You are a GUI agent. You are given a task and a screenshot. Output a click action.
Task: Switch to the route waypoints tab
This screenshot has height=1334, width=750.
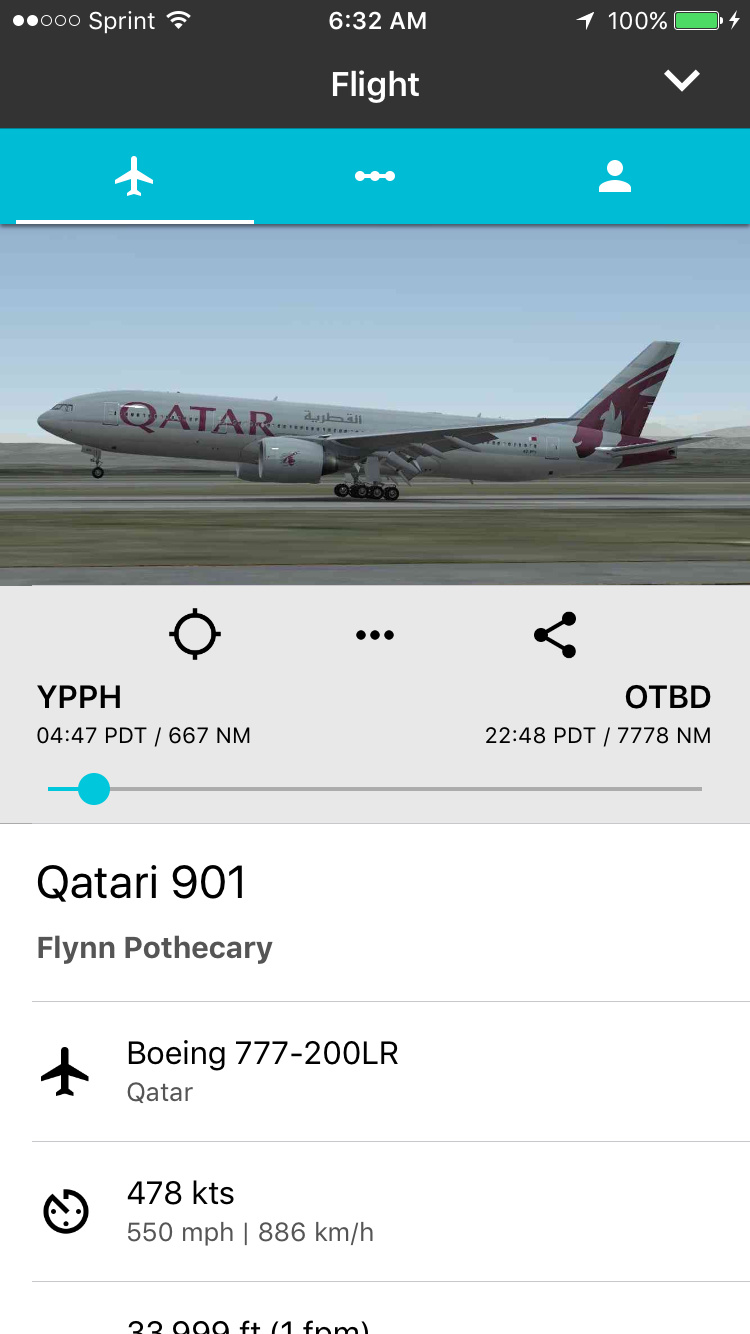375,177
